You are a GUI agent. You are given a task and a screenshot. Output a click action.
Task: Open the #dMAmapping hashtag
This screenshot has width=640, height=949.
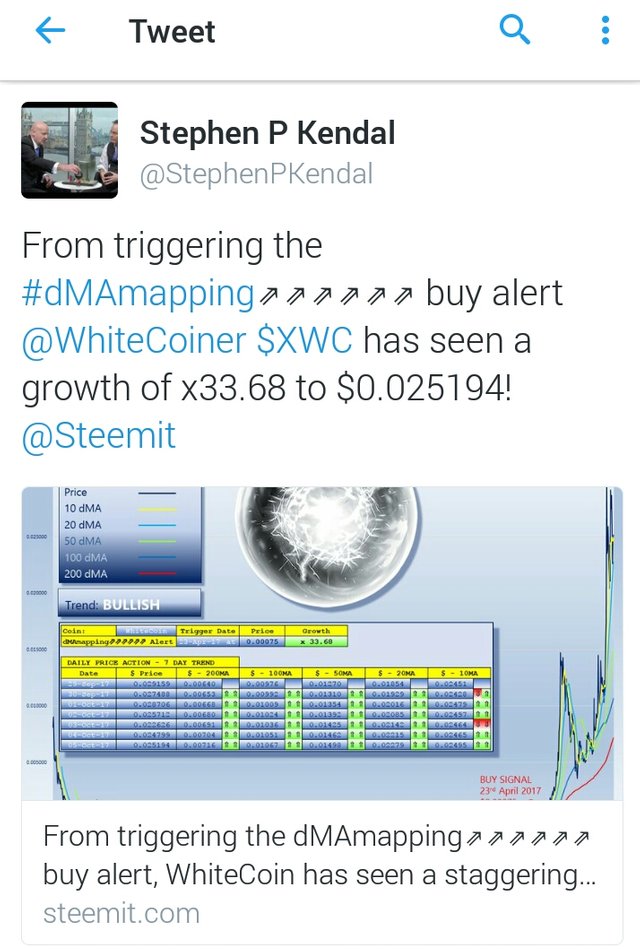point(137,294)
